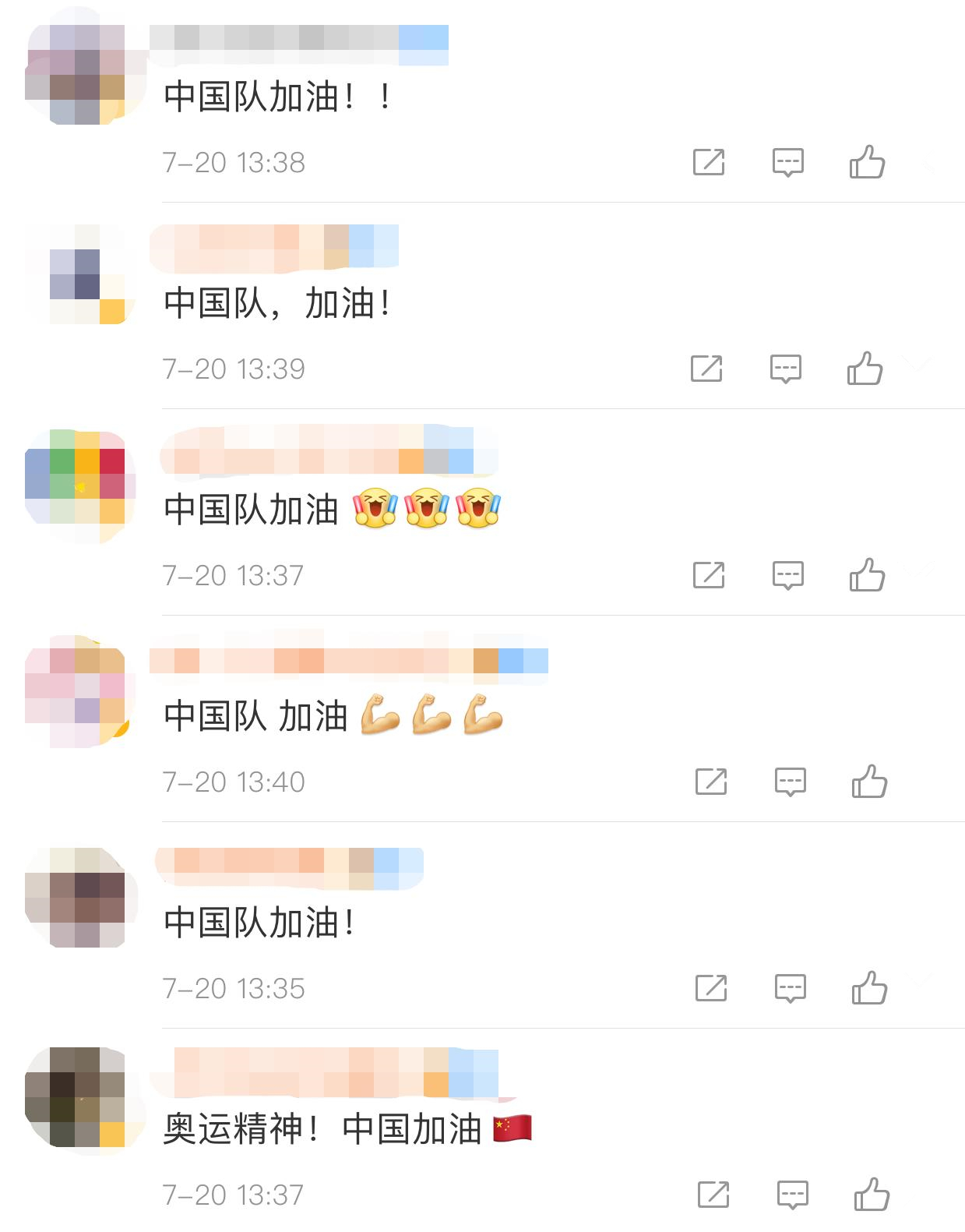Reply to the 奥运精神 comment
965x1232 pixels.
coord(792,1195)
